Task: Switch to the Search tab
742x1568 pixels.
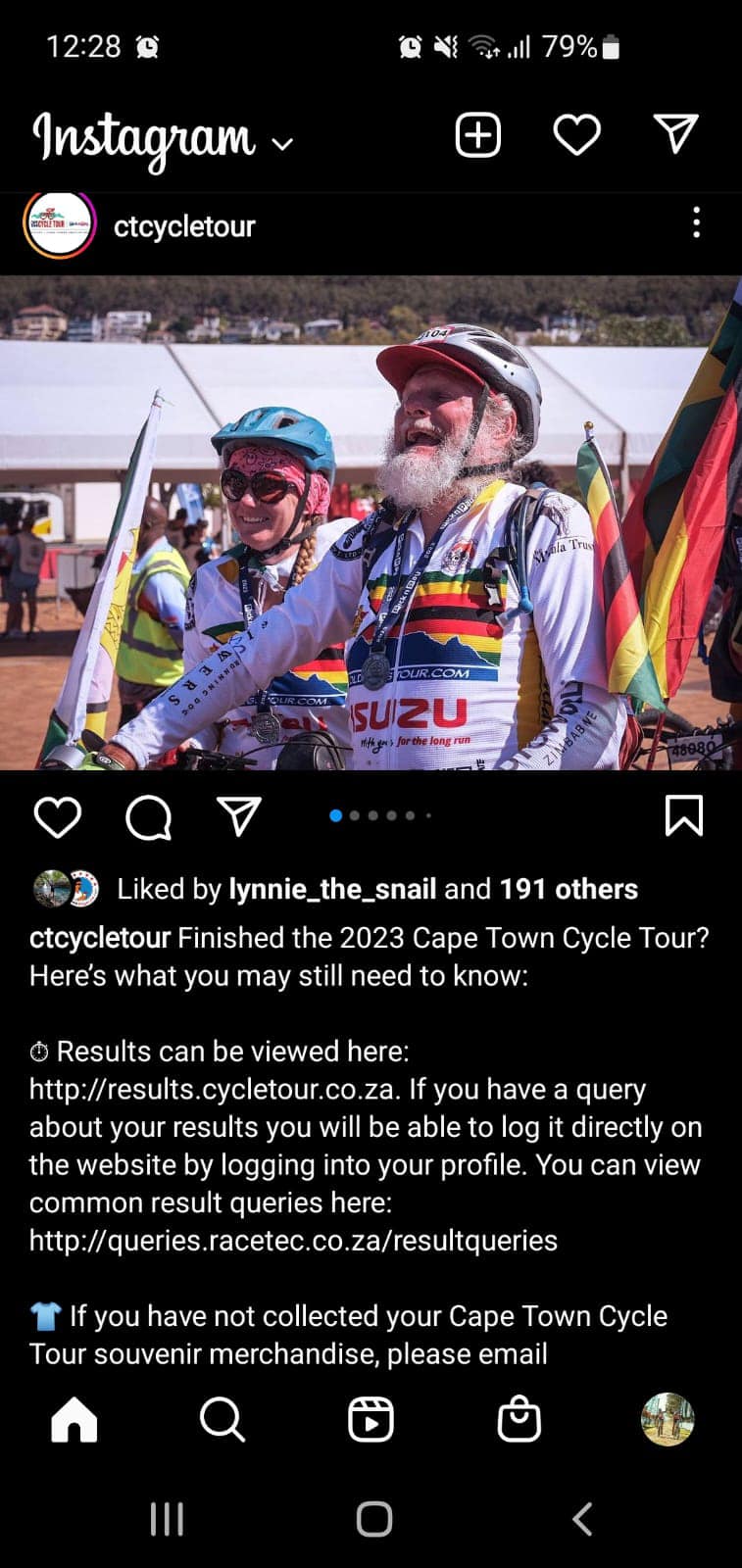Action: coord(223,1419)
